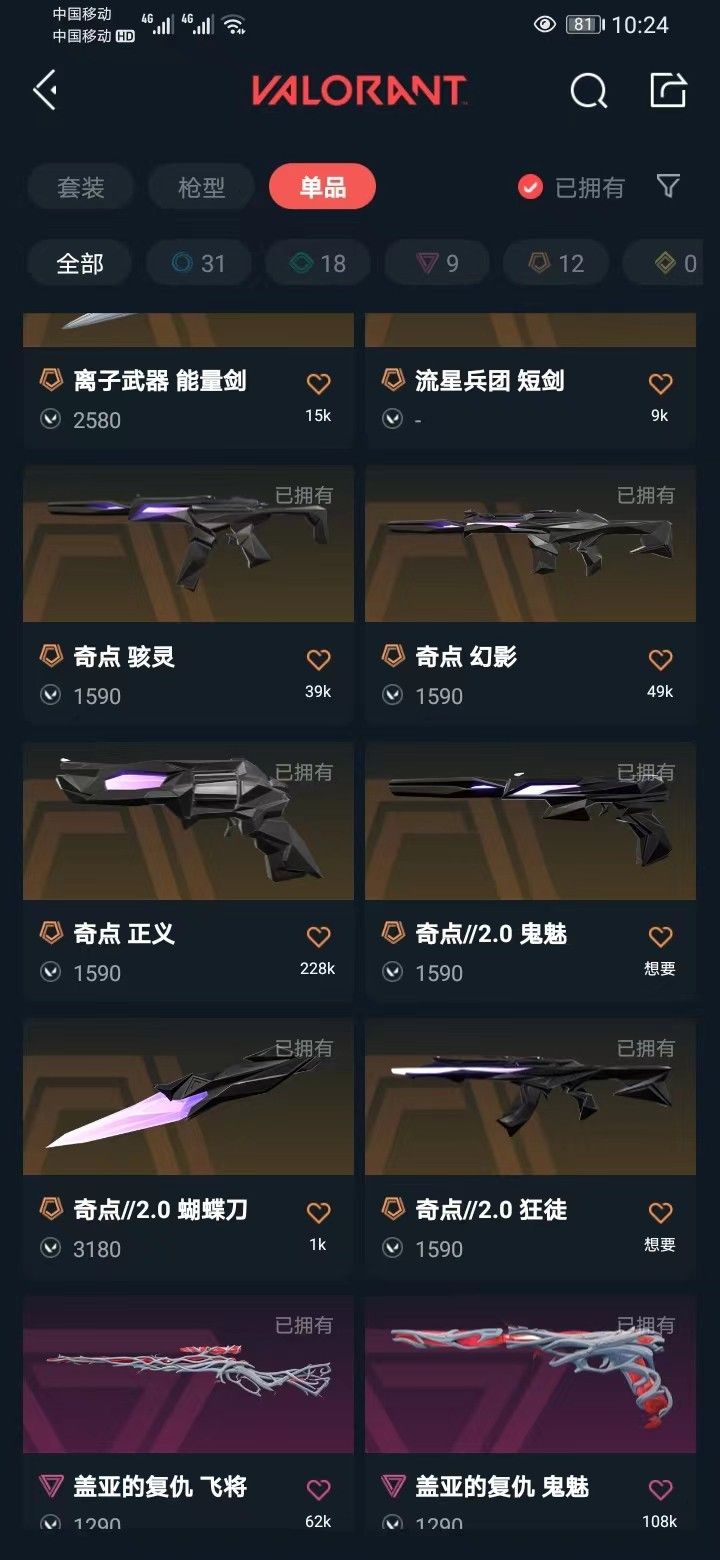
Task: Select the green rarity filter showing 18
Action: click(317, 263)
